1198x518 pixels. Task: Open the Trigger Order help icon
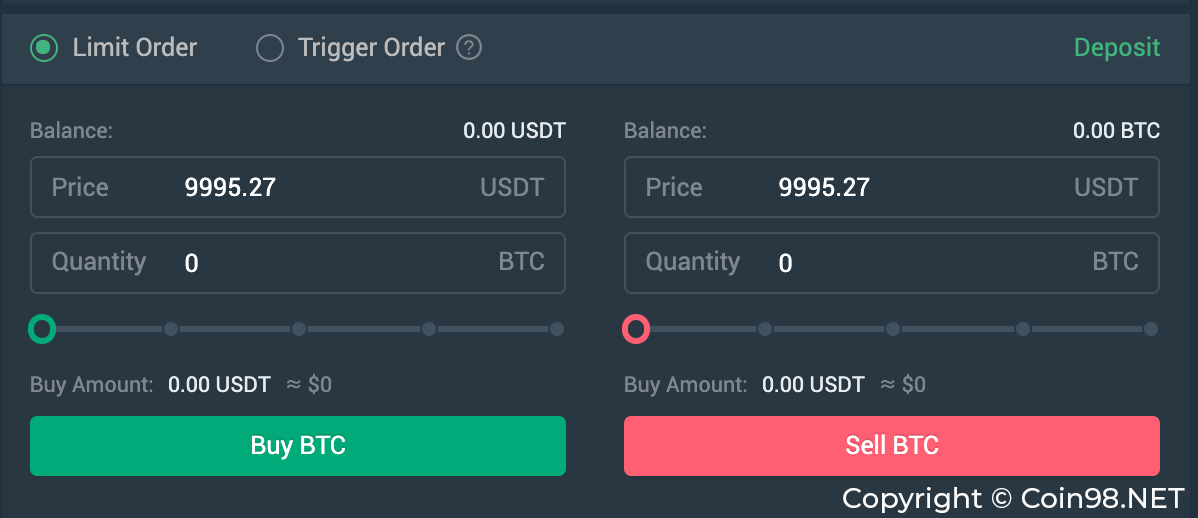(x=469, y=47)
